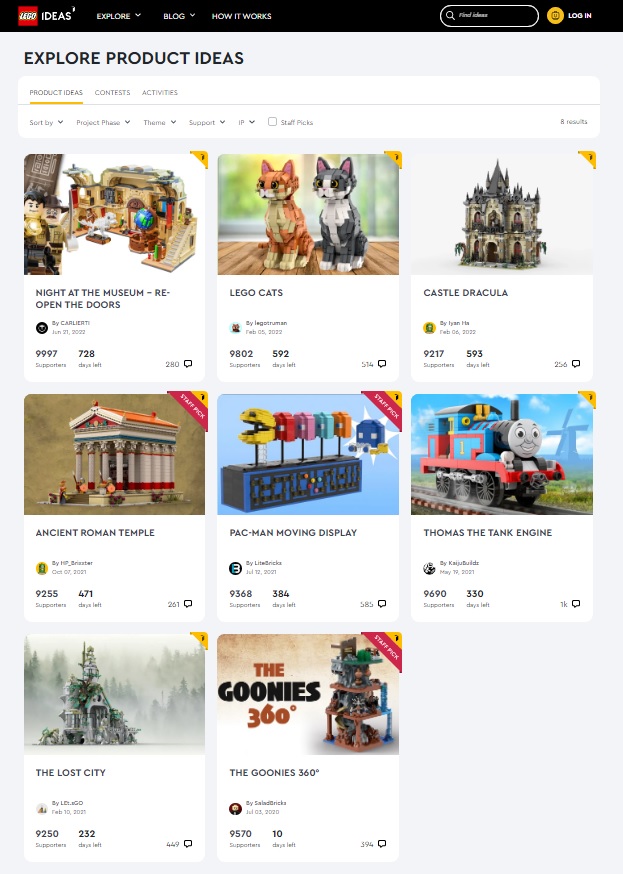The height and width of the screenshot is (874, 623).
Task: Open the IP filter dropdown
Action: [x=246, y=122]
